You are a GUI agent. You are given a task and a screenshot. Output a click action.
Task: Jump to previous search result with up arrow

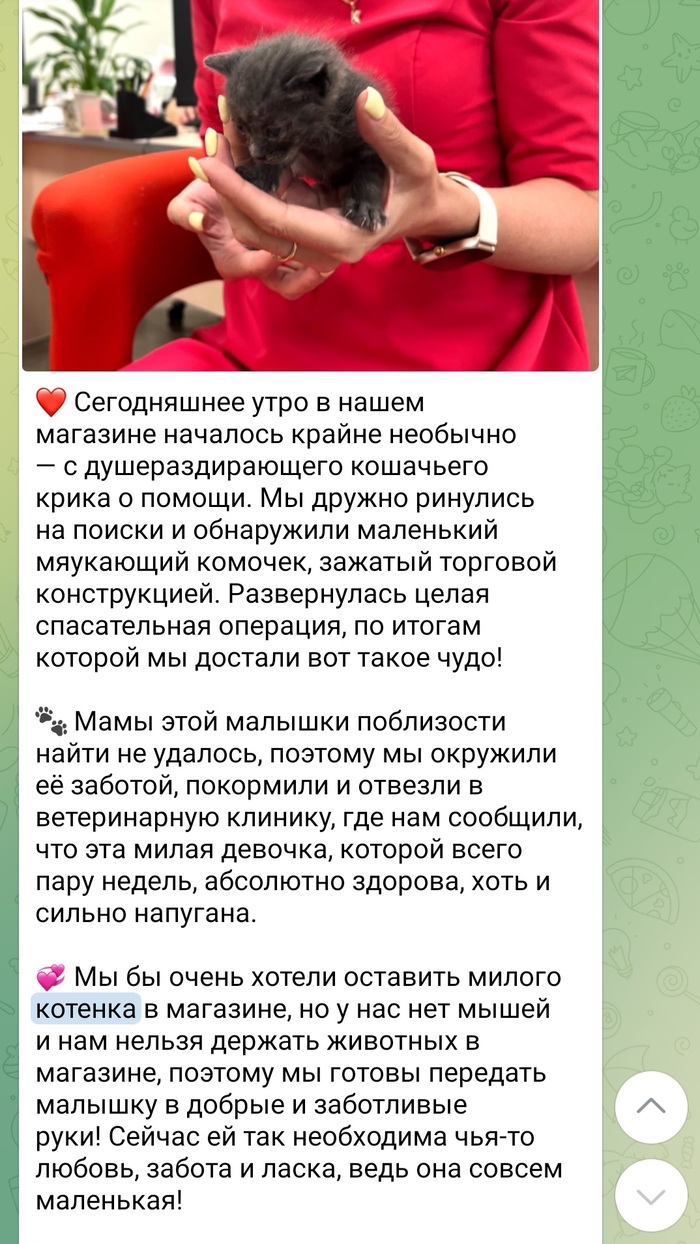(x=651, y=1106)
